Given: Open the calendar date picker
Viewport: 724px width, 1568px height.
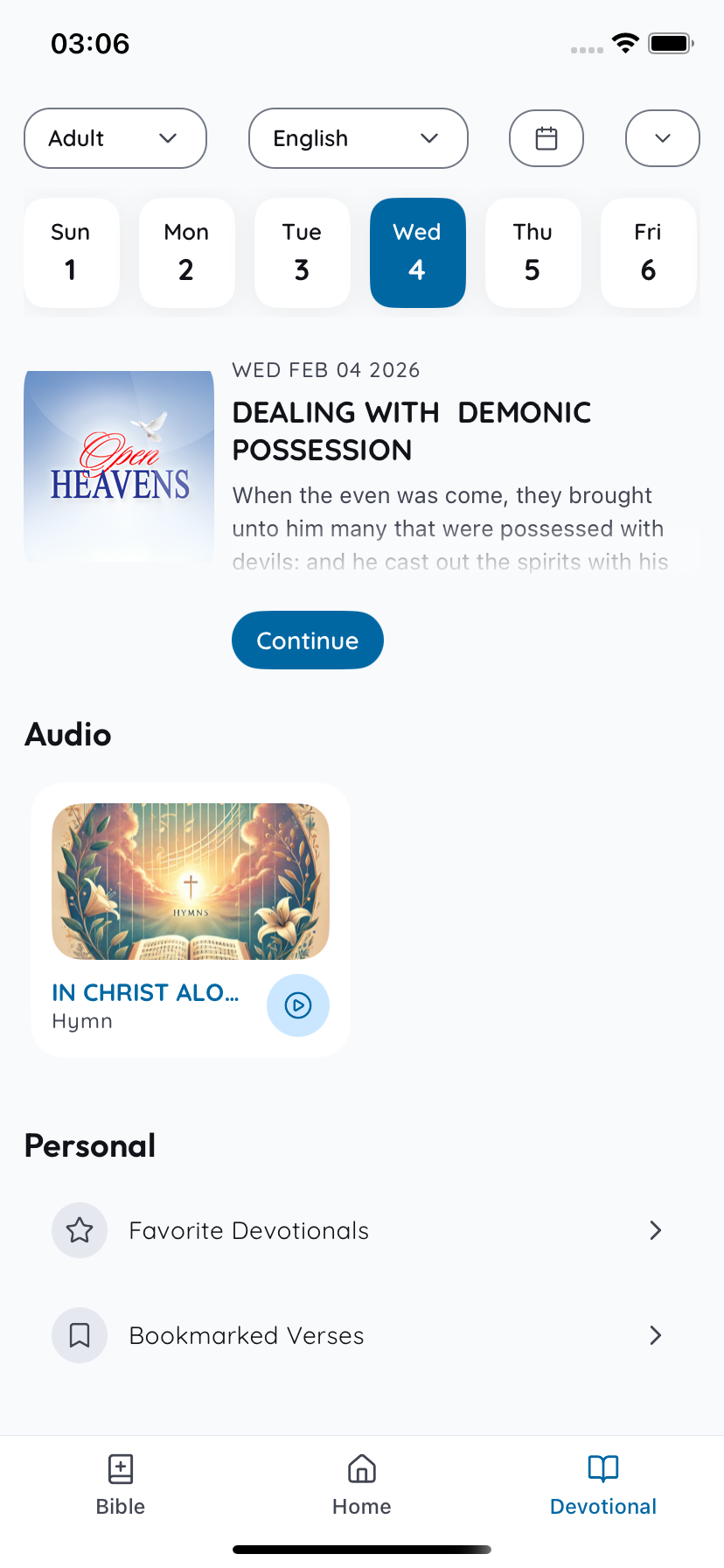Looking at the screenshot, I should (x=546, y=138).
